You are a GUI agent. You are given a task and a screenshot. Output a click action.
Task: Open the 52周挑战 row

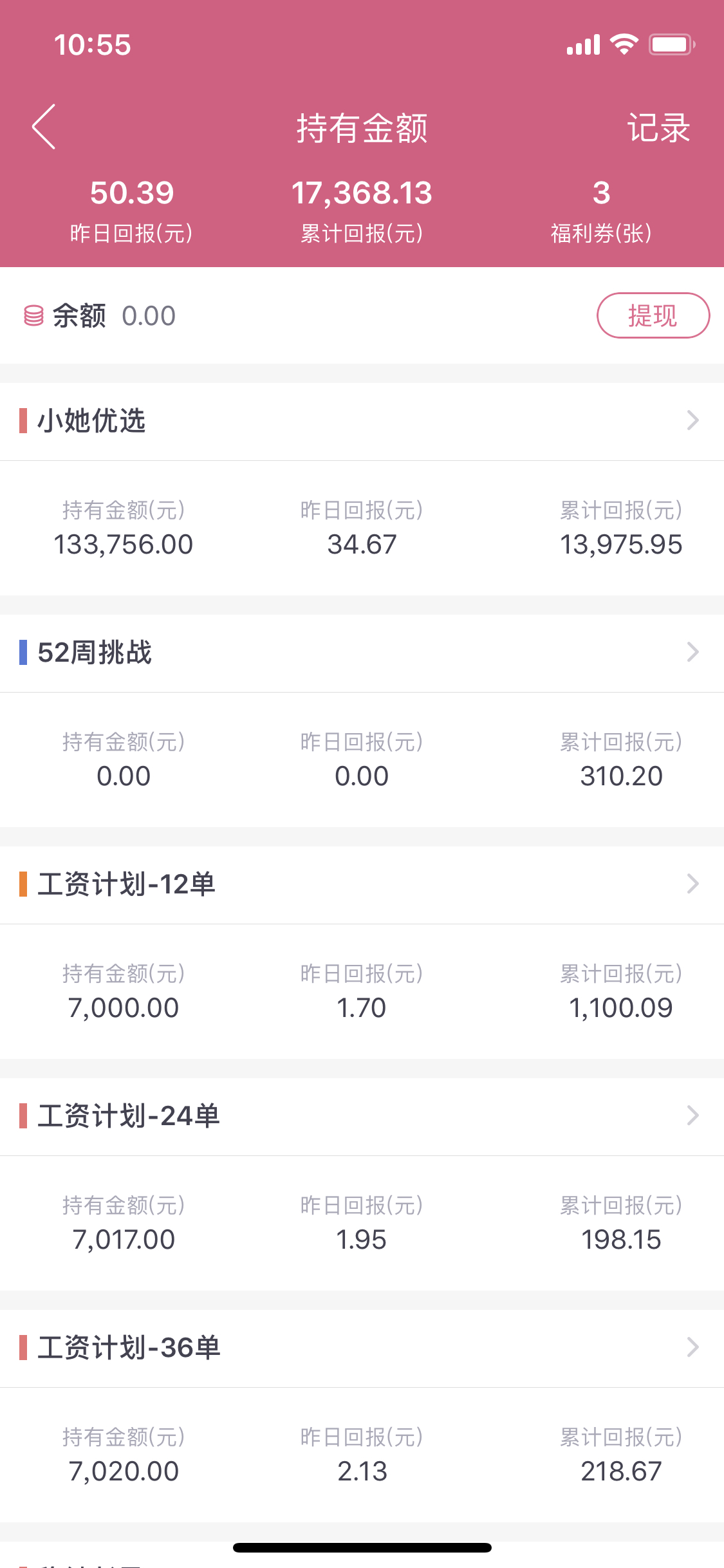tap(362, 653)
